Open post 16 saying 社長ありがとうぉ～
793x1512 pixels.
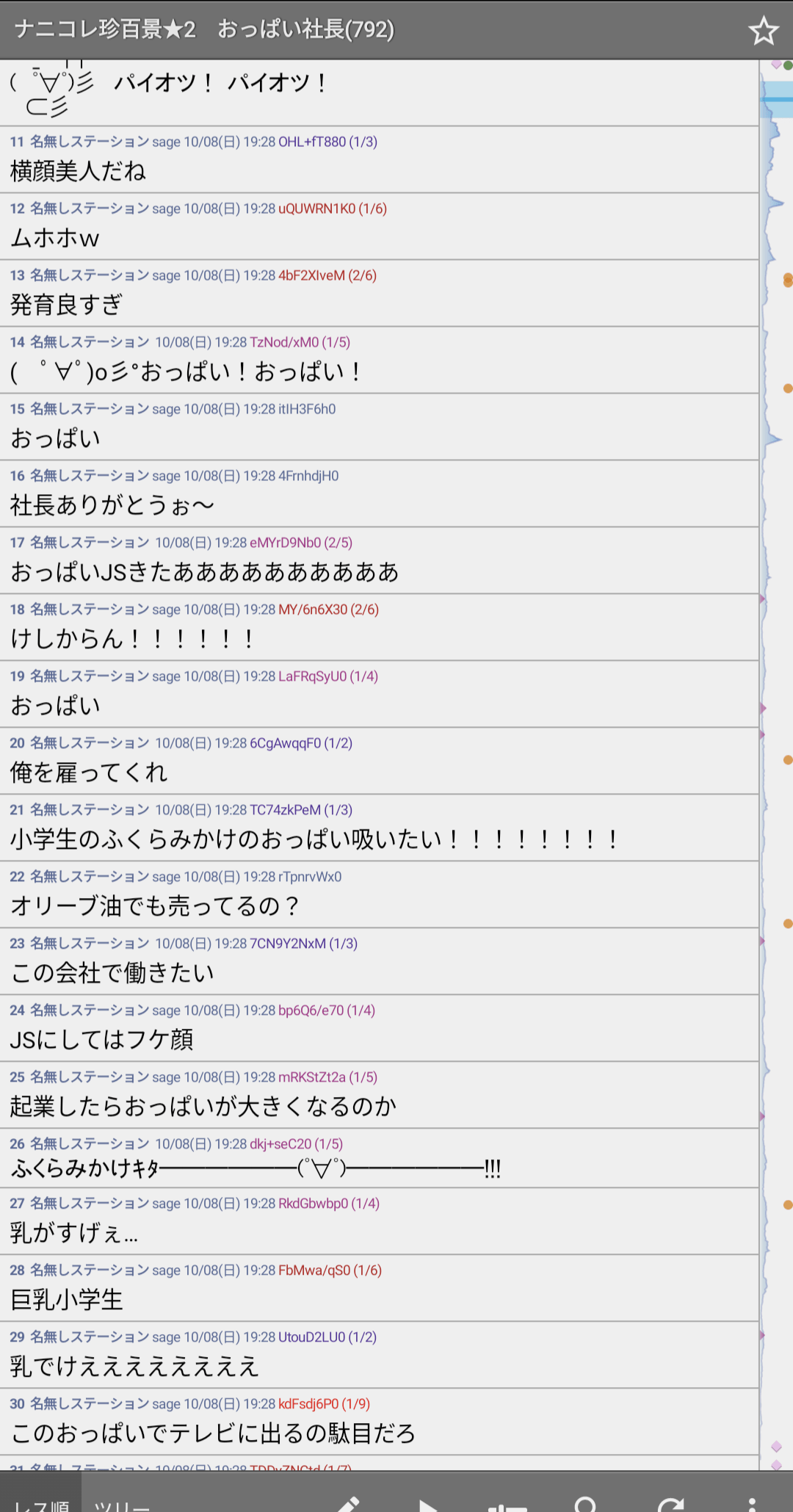click(112, 505)
